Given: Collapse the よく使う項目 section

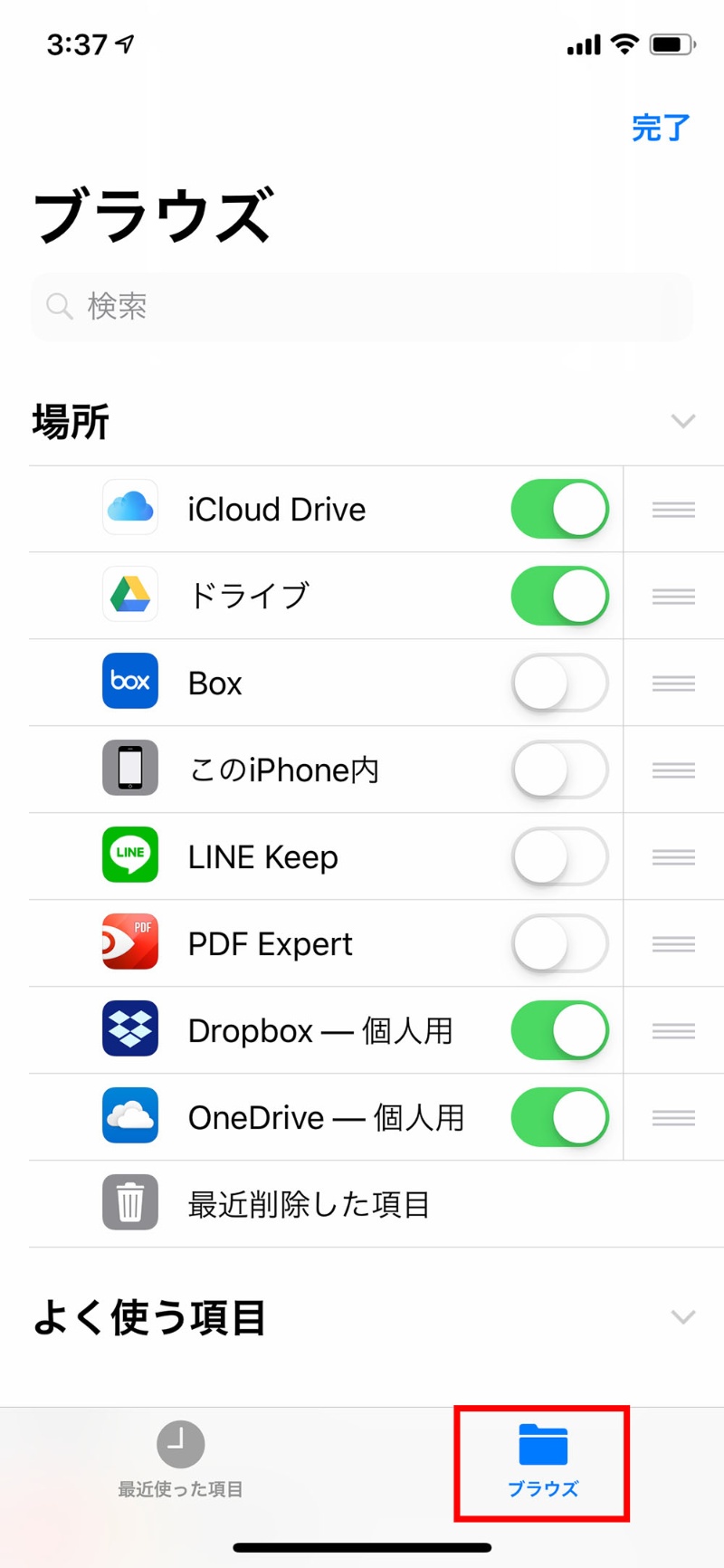Looking at the screenshot, I should pos(683,1318).
